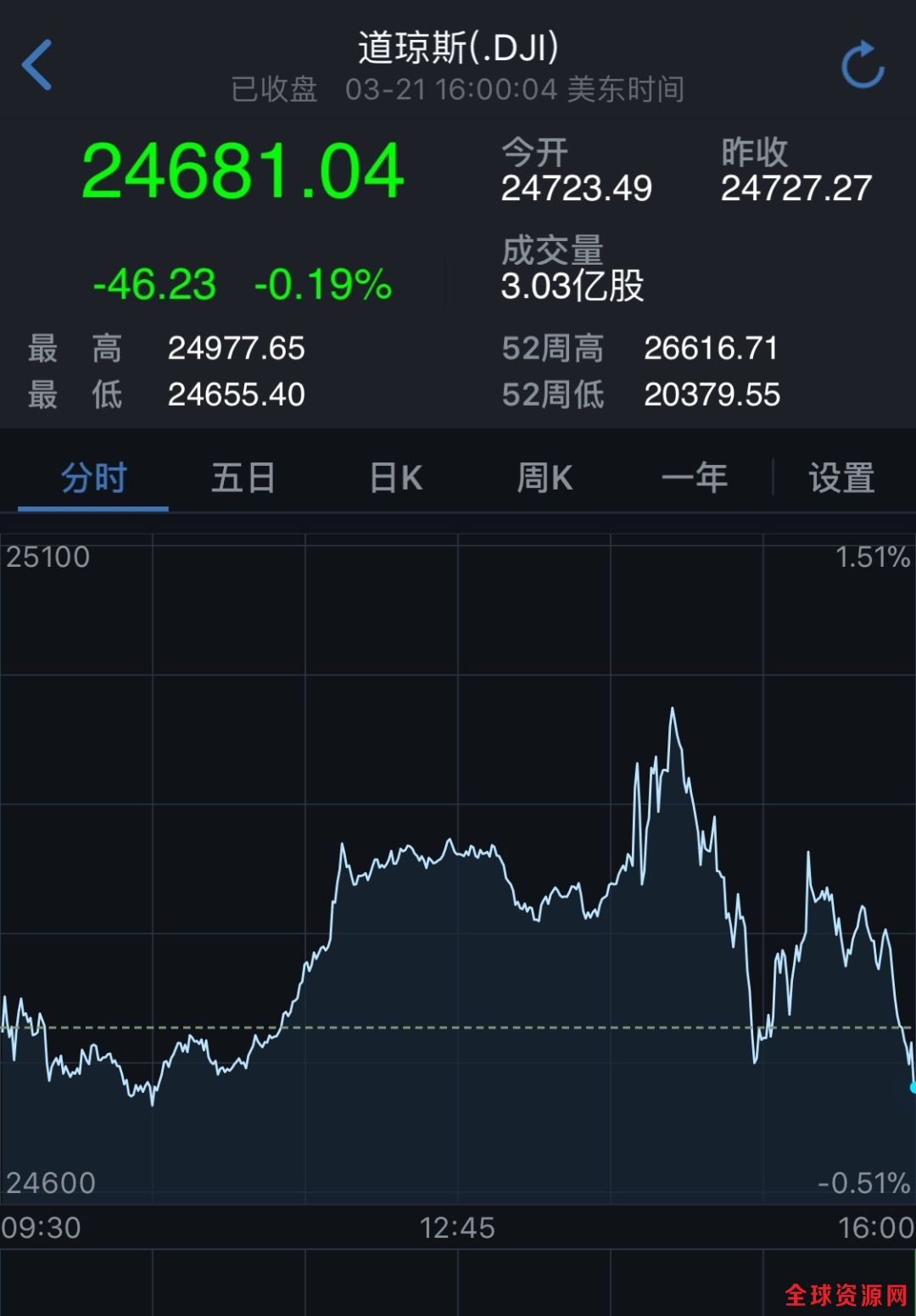Open the 日K daily candlestick tab
Screen dimensions: 916x1316
pos(396,478)
